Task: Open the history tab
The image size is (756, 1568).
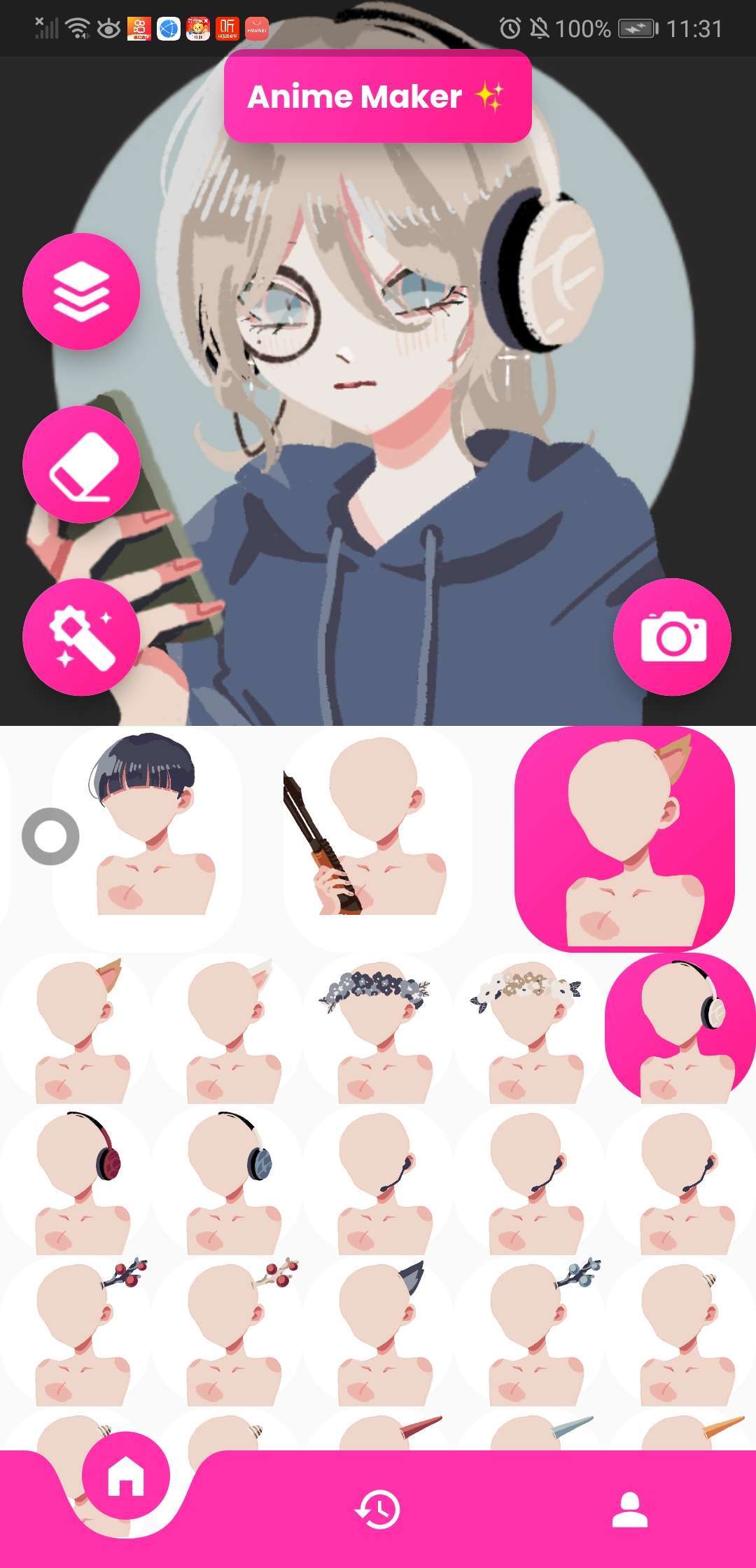Action: tap(377, 1508)
